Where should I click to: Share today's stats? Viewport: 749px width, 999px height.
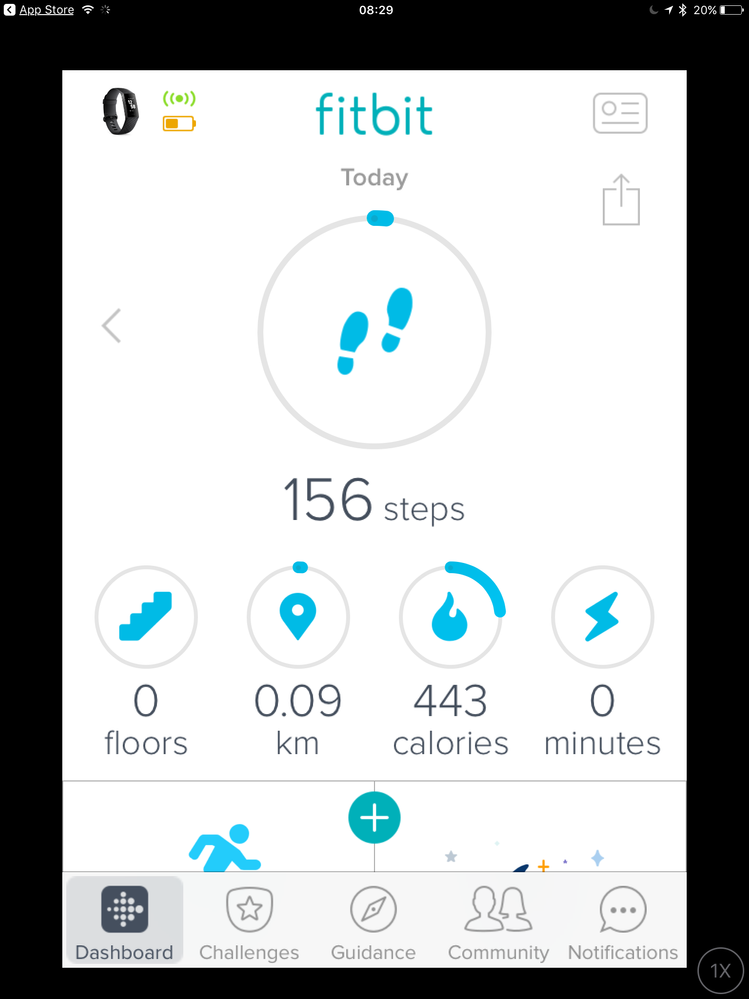click(621, 200)
